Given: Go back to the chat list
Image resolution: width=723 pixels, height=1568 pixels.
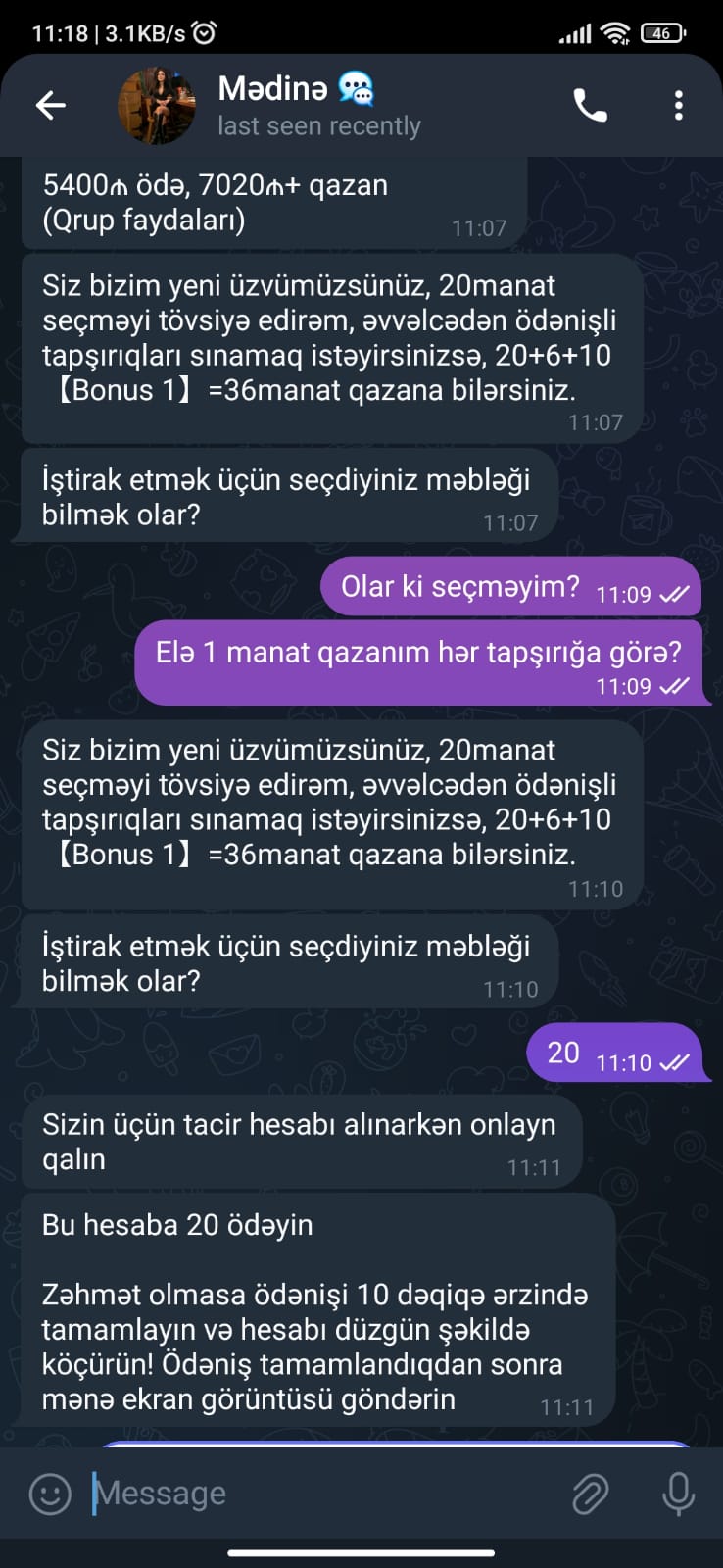Looking at the screenshot, I should pos(50,105).
